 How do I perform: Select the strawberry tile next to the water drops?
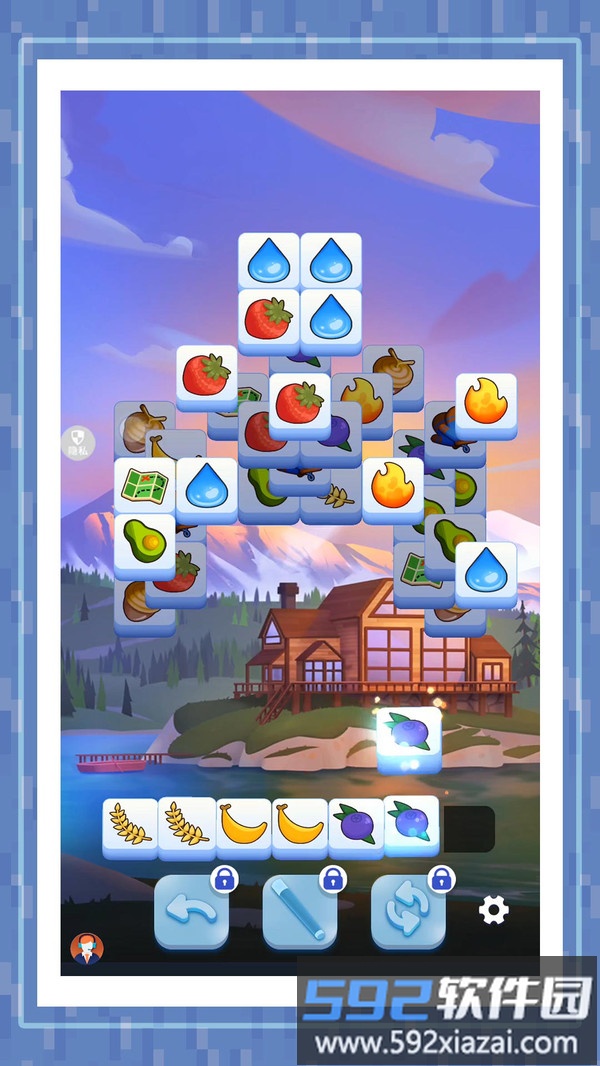tap(268, 318)
